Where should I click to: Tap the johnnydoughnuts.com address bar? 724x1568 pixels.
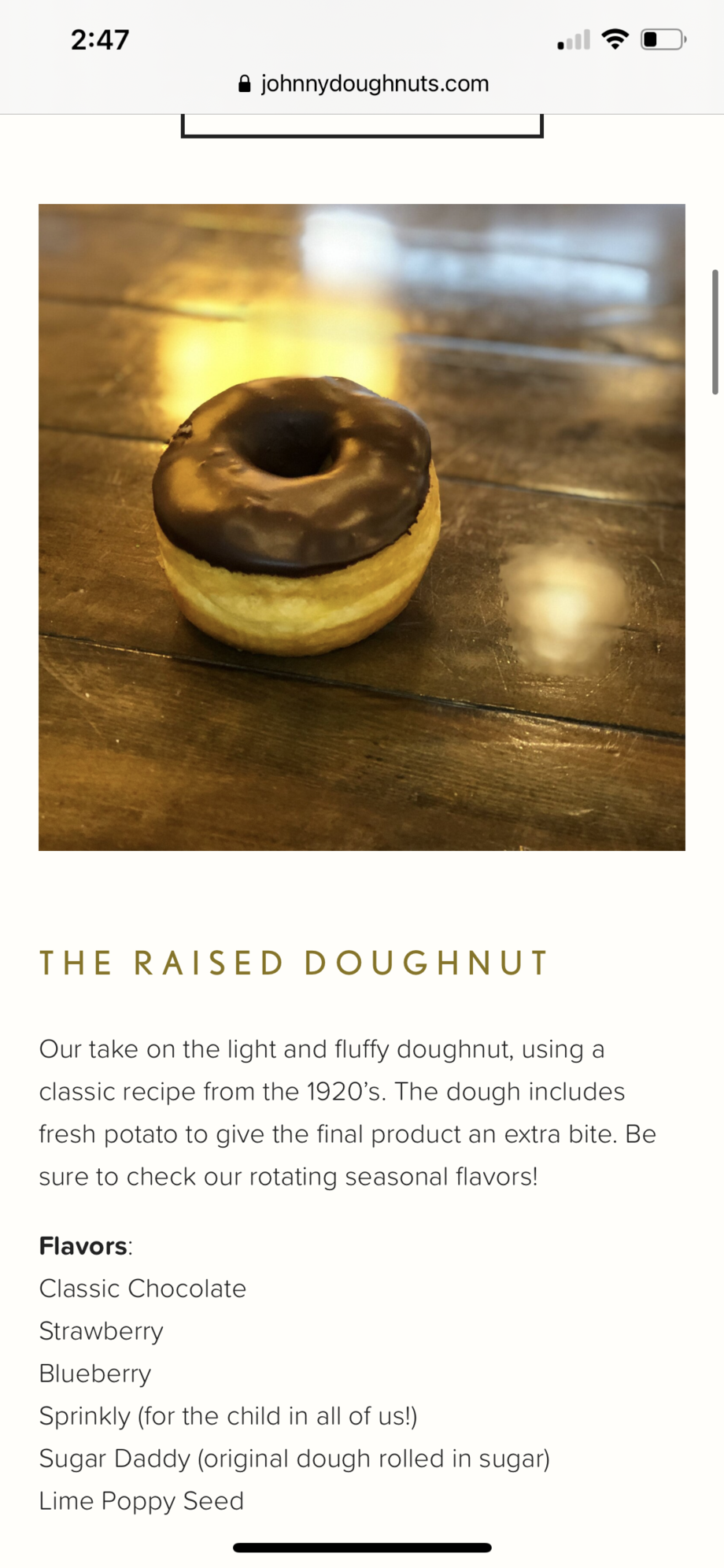(x=363, y=83)
